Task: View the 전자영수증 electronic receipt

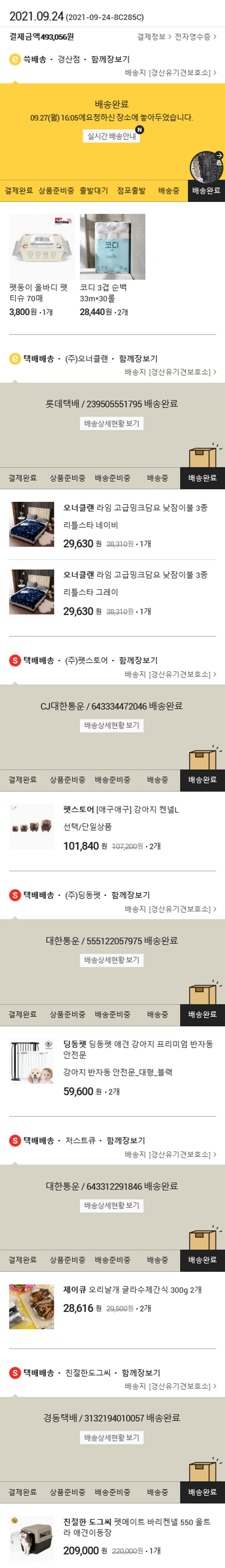Action: (194, 37)
